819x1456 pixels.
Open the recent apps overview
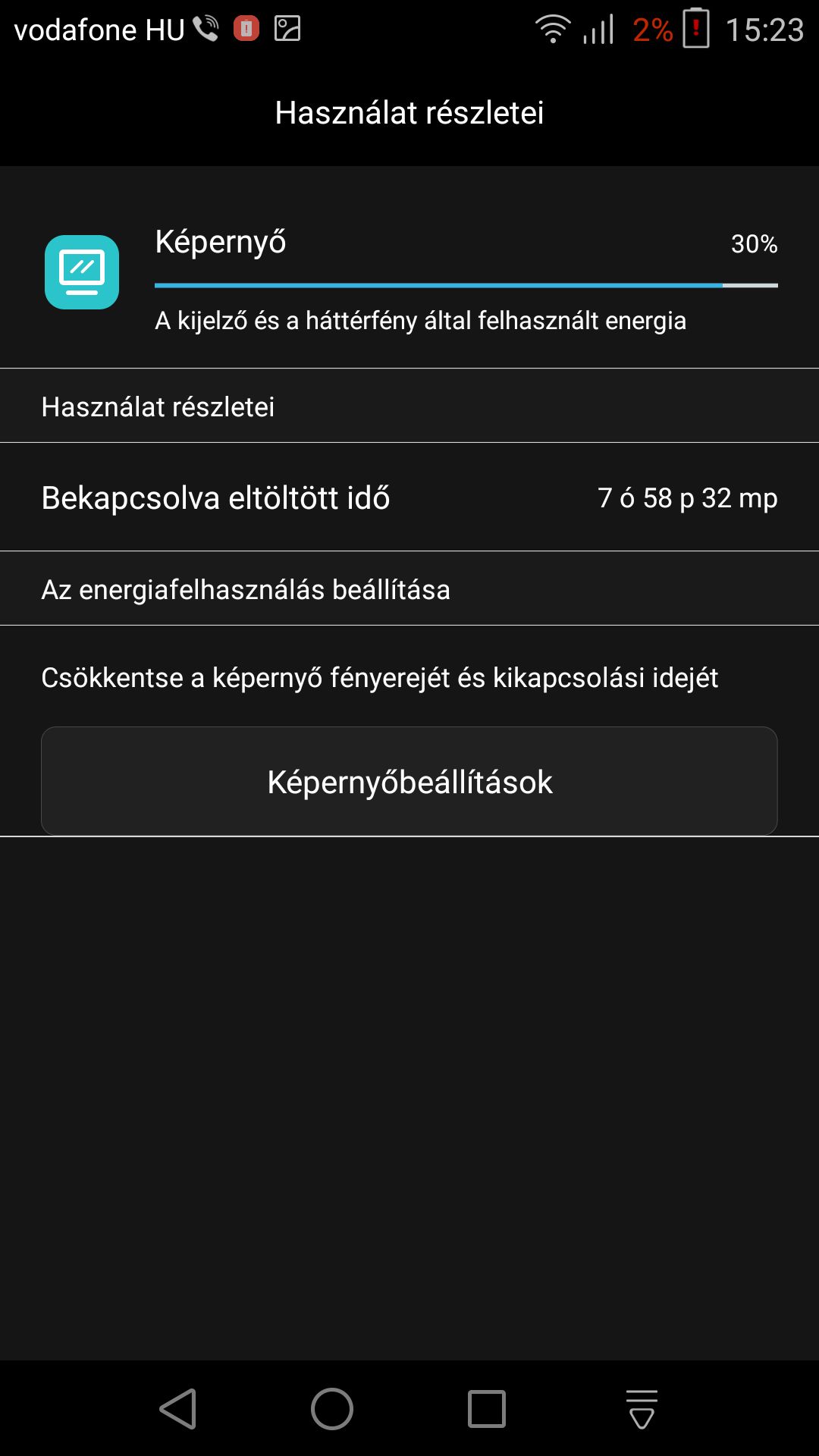coord(487,1409)
